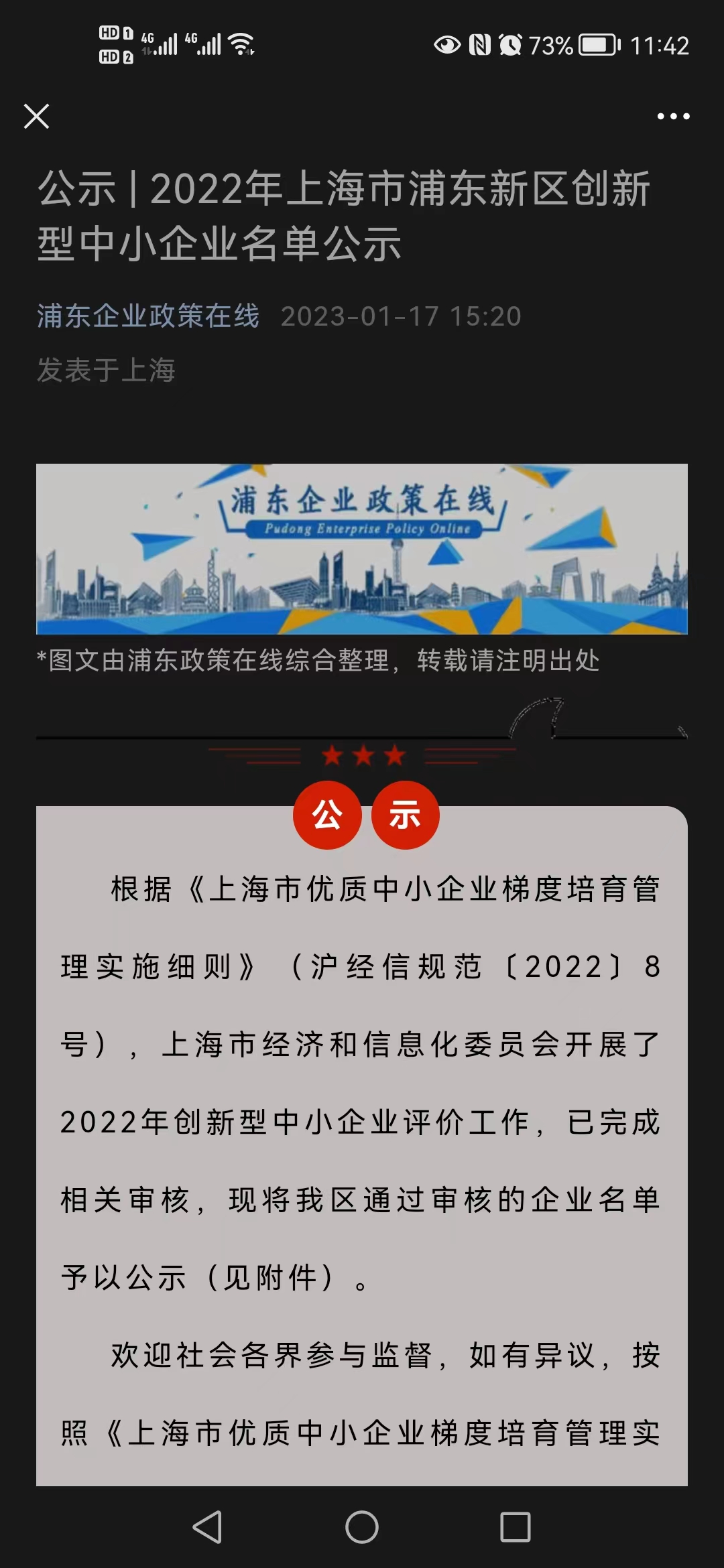This screenshot has width=724, height=1568.
Task: Tap the system back button
Action: [x=207, y=1527]
